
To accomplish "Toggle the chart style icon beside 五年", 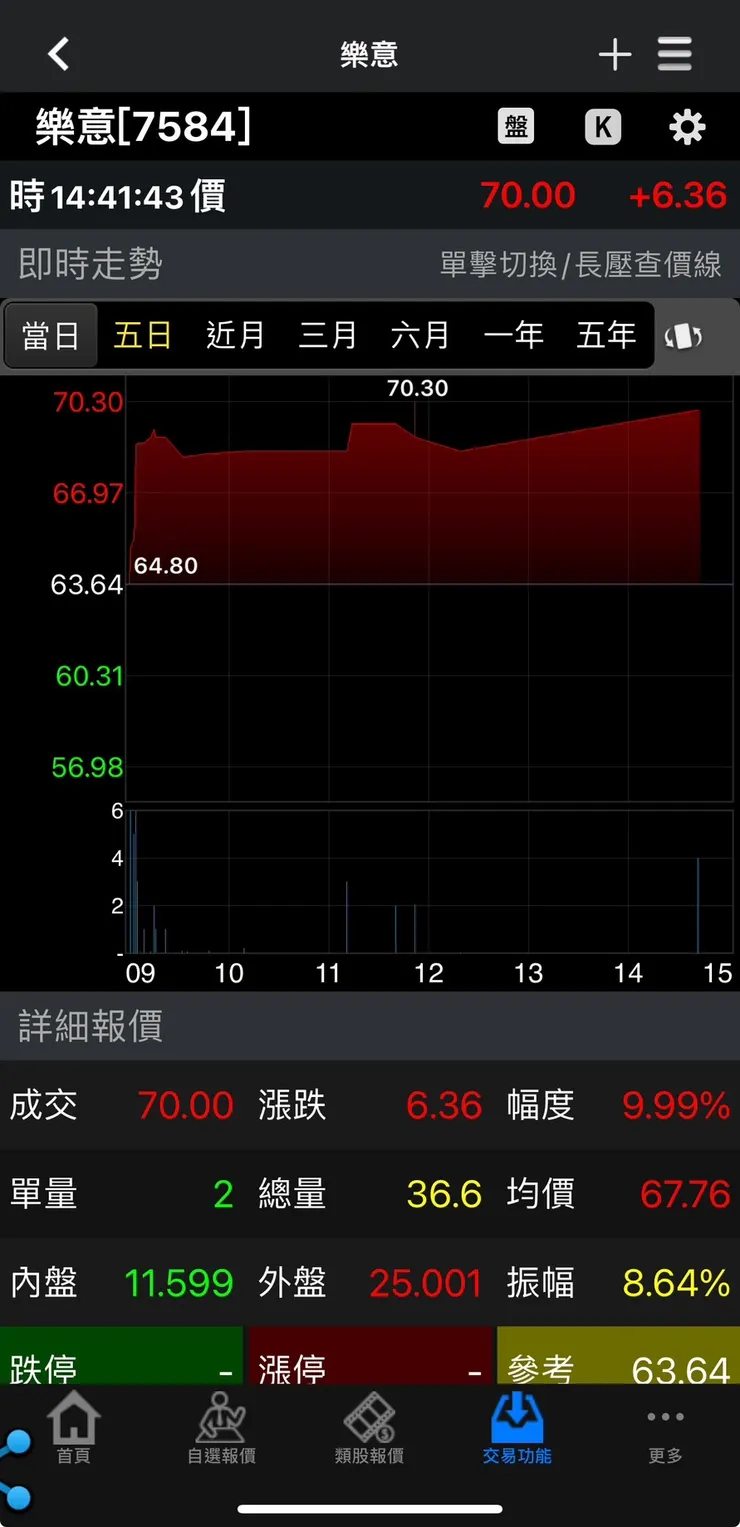I will click(x=683, y=337).
